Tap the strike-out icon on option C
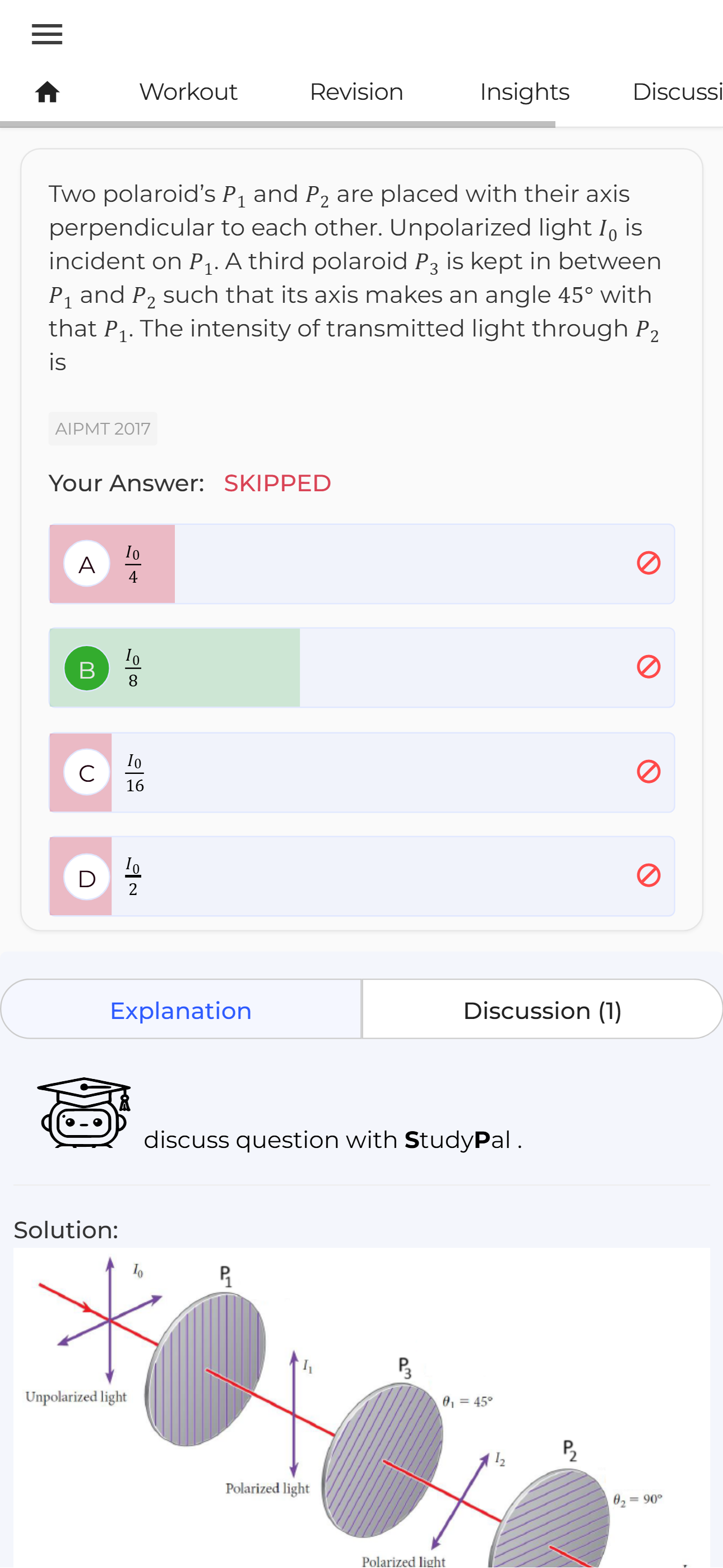 coord(648,771)
